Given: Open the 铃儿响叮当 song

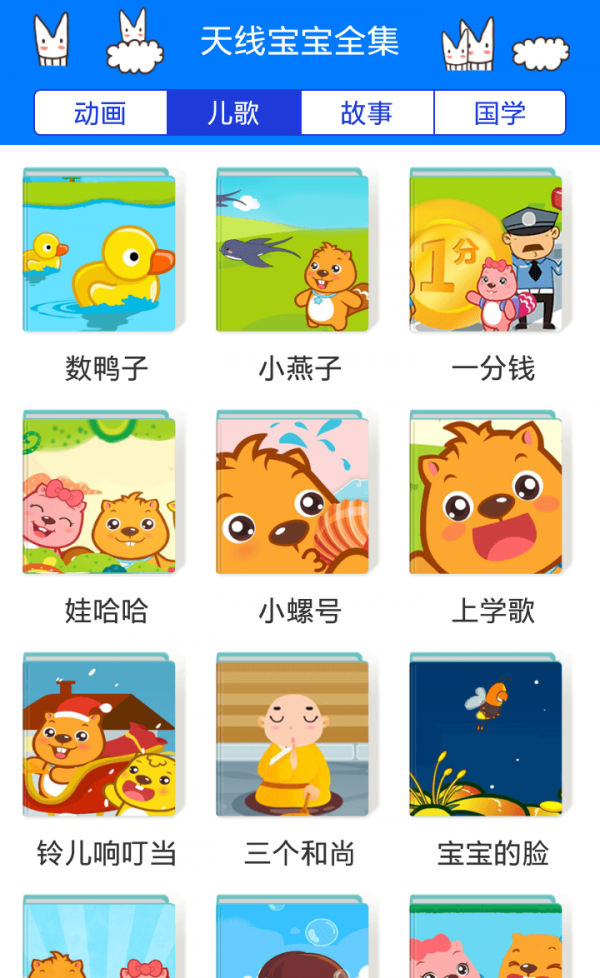Looking at the screenshot, I should [99, 737].
